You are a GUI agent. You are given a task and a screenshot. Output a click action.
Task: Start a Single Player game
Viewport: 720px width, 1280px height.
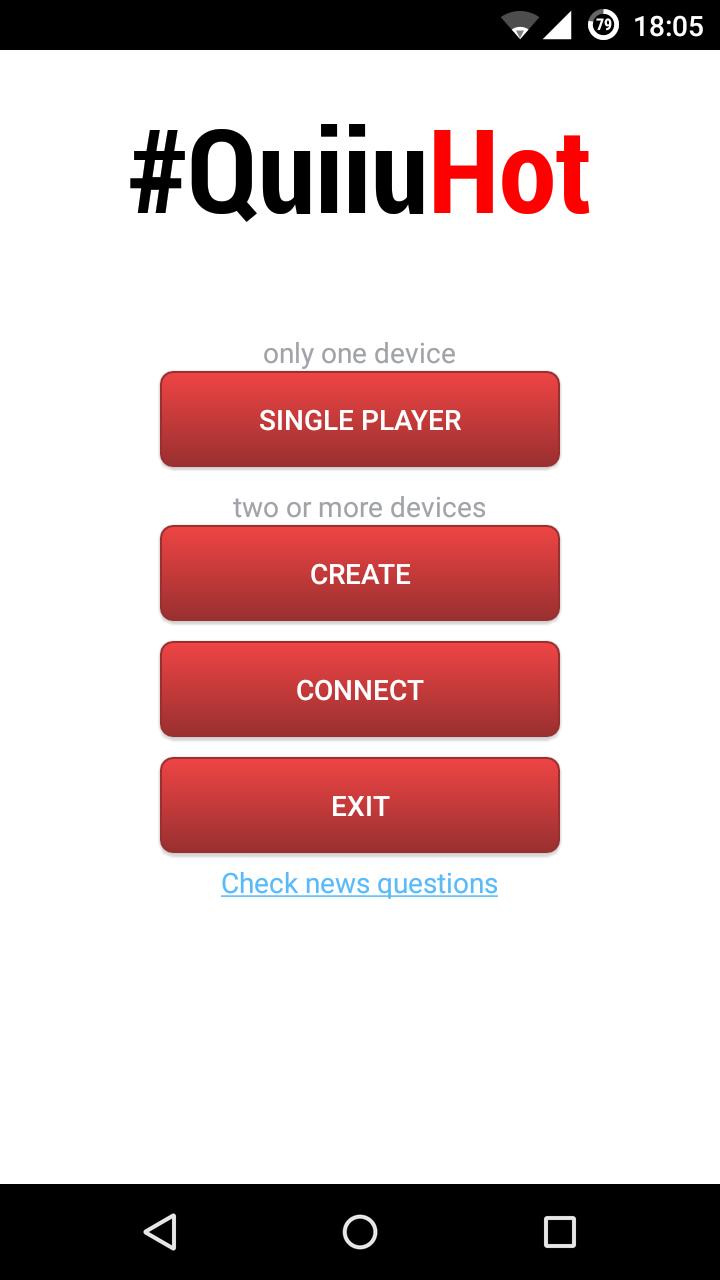click(360, 420)
